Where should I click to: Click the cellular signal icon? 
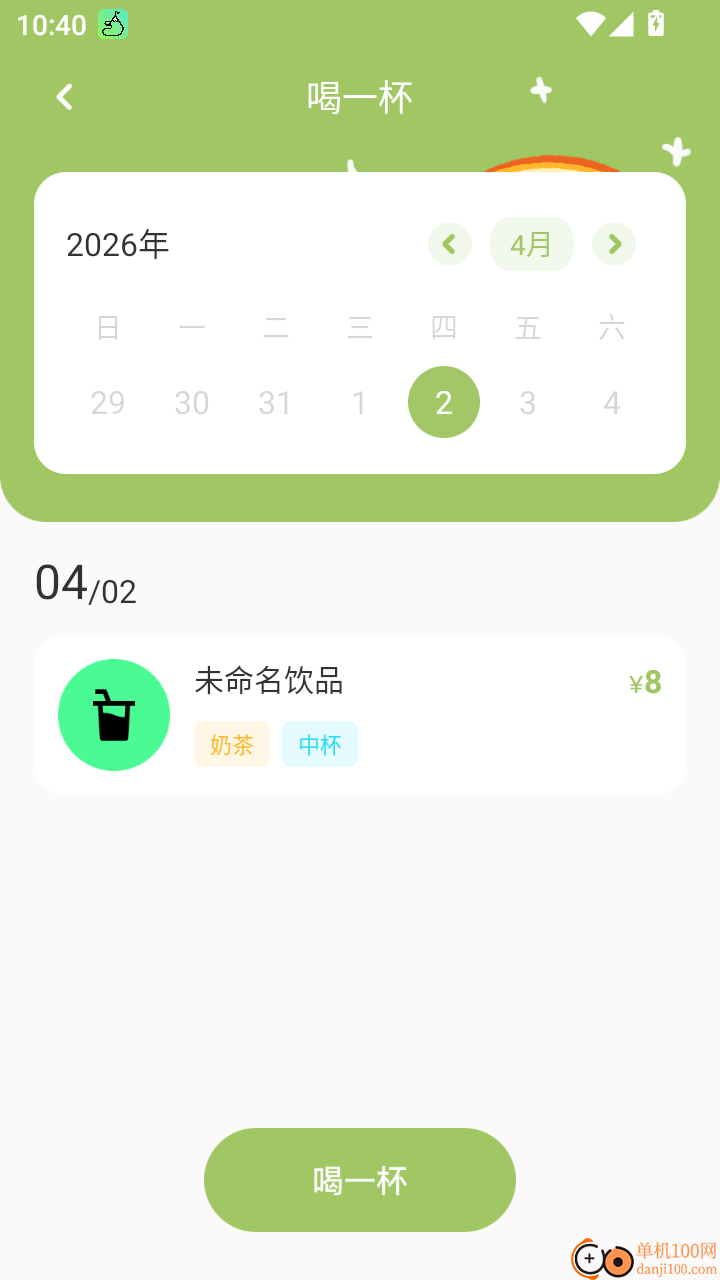click(x=623, y=25)
